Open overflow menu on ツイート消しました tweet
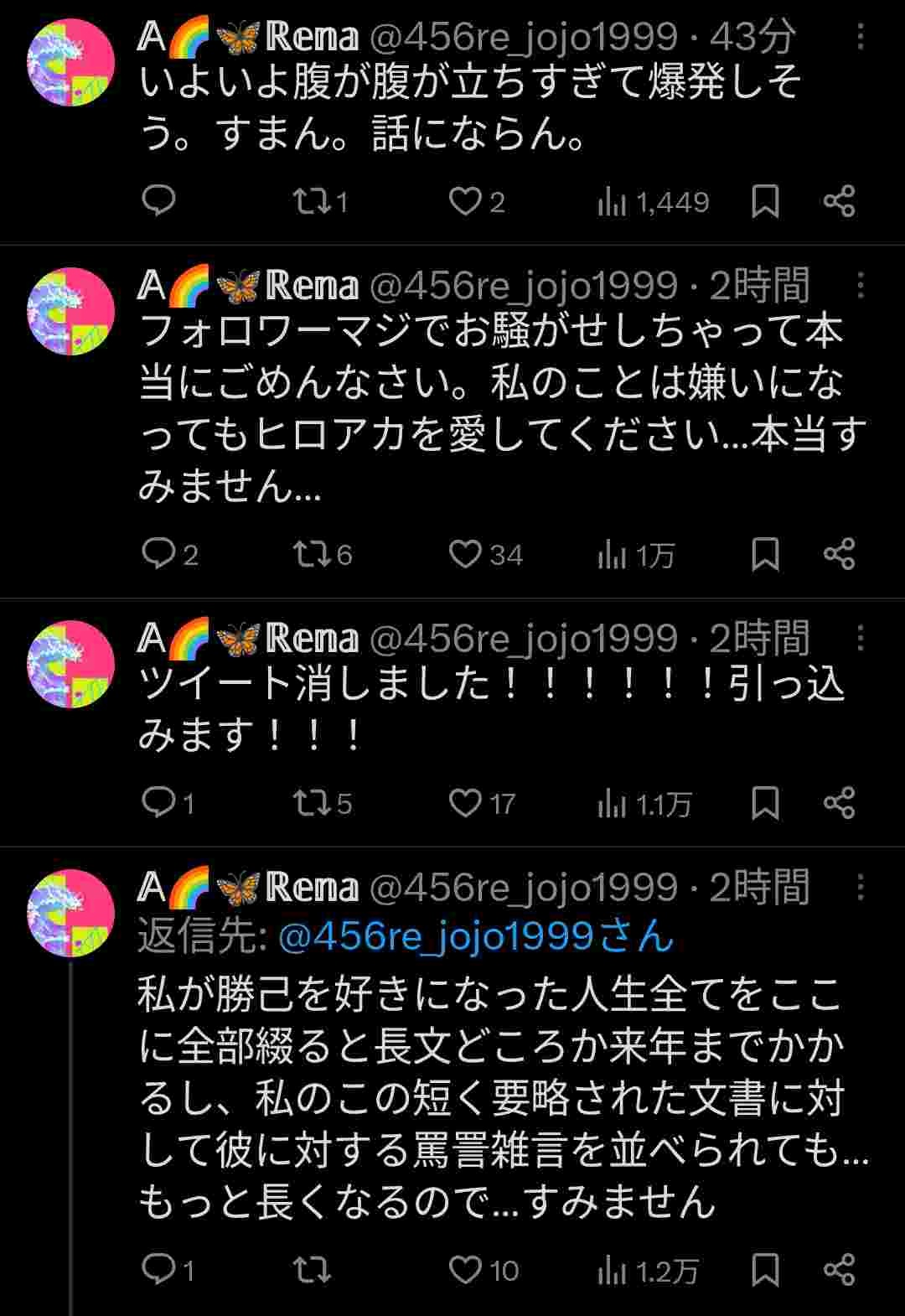Image resolution: width=905 pixels, height=1316 pixels. (x=861, y=639)
